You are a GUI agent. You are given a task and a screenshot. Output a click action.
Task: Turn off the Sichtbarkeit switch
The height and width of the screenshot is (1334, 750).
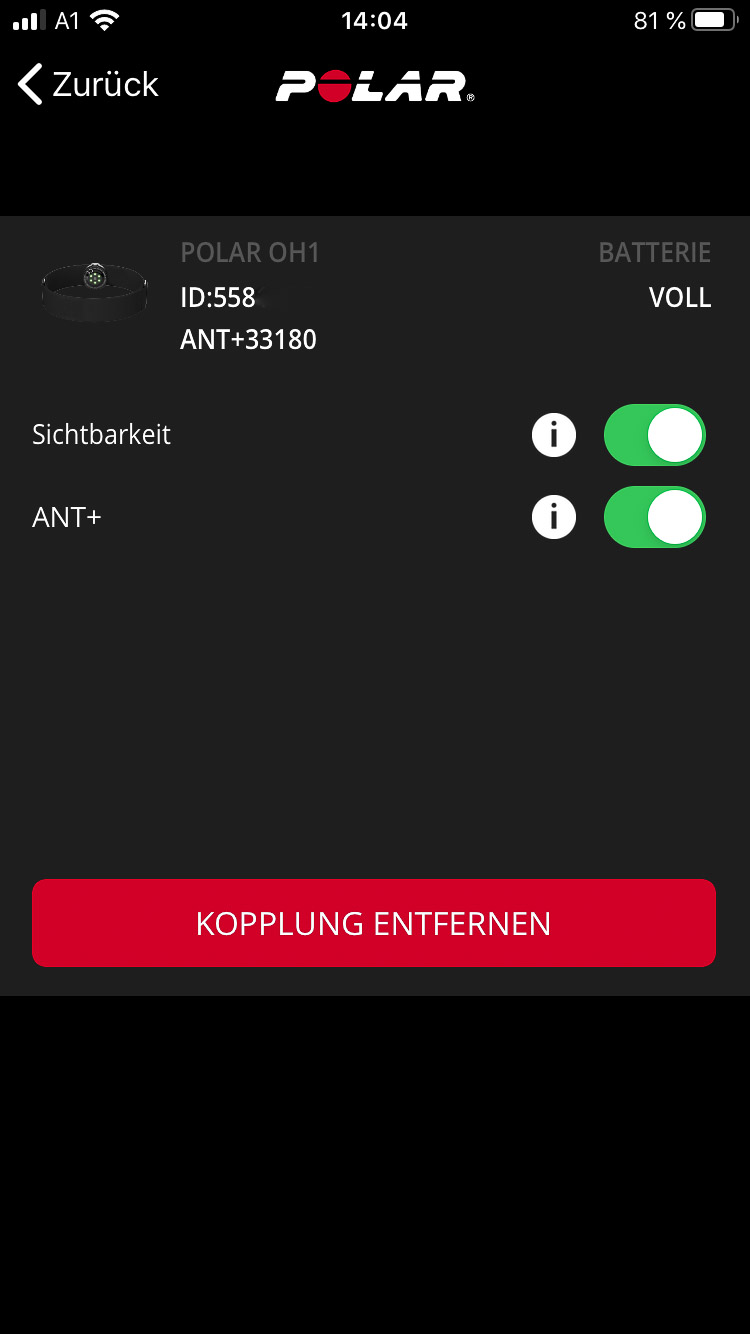[x=655, y=435]
